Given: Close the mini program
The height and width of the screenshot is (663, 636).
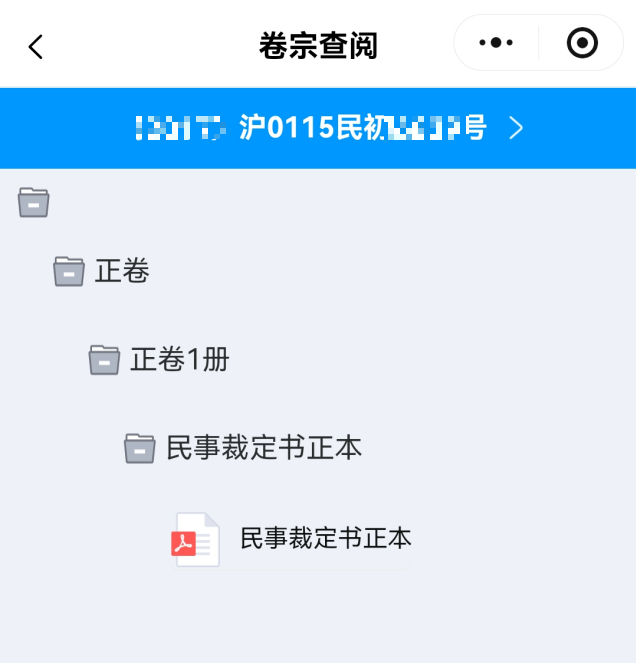Looking at the screenshot, I should 582,43.
